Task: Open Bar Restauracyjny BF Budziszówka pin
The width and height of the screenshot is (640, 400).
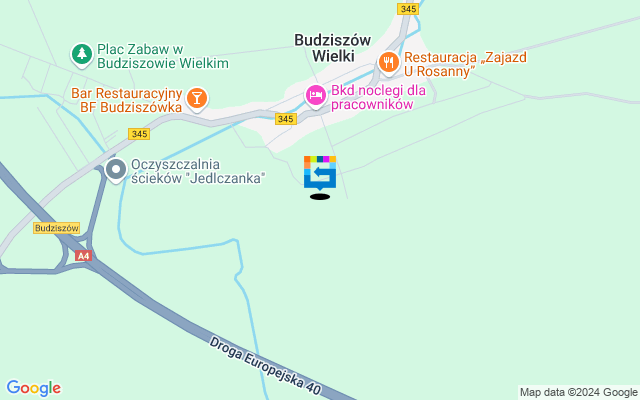Action: (x=198, y=97)
